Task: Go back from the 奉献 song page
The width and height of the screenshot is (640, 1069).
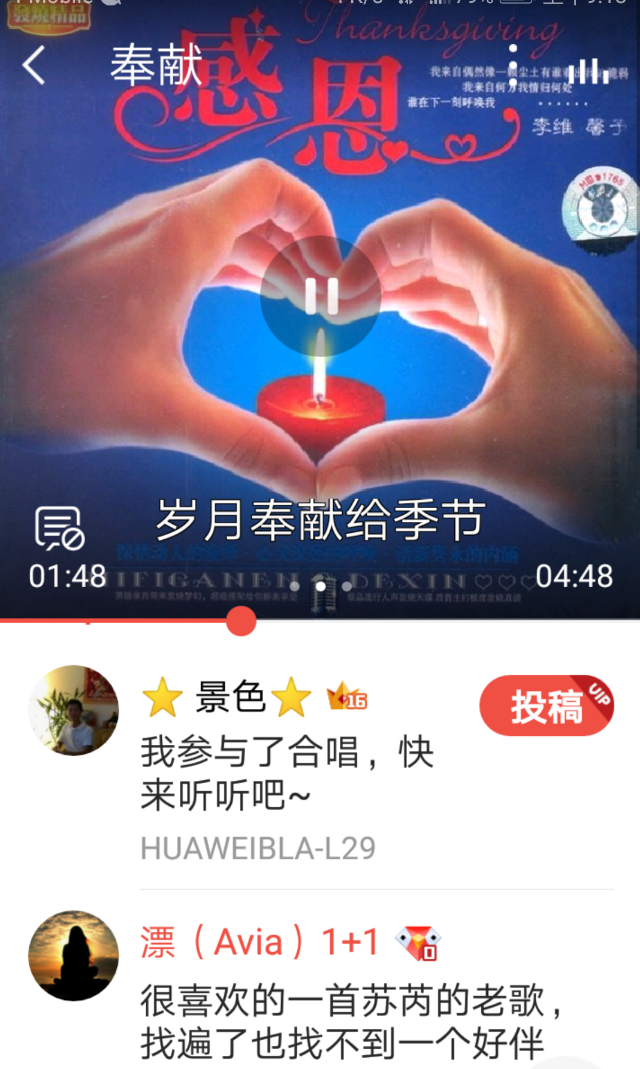Action: (35, 66)
